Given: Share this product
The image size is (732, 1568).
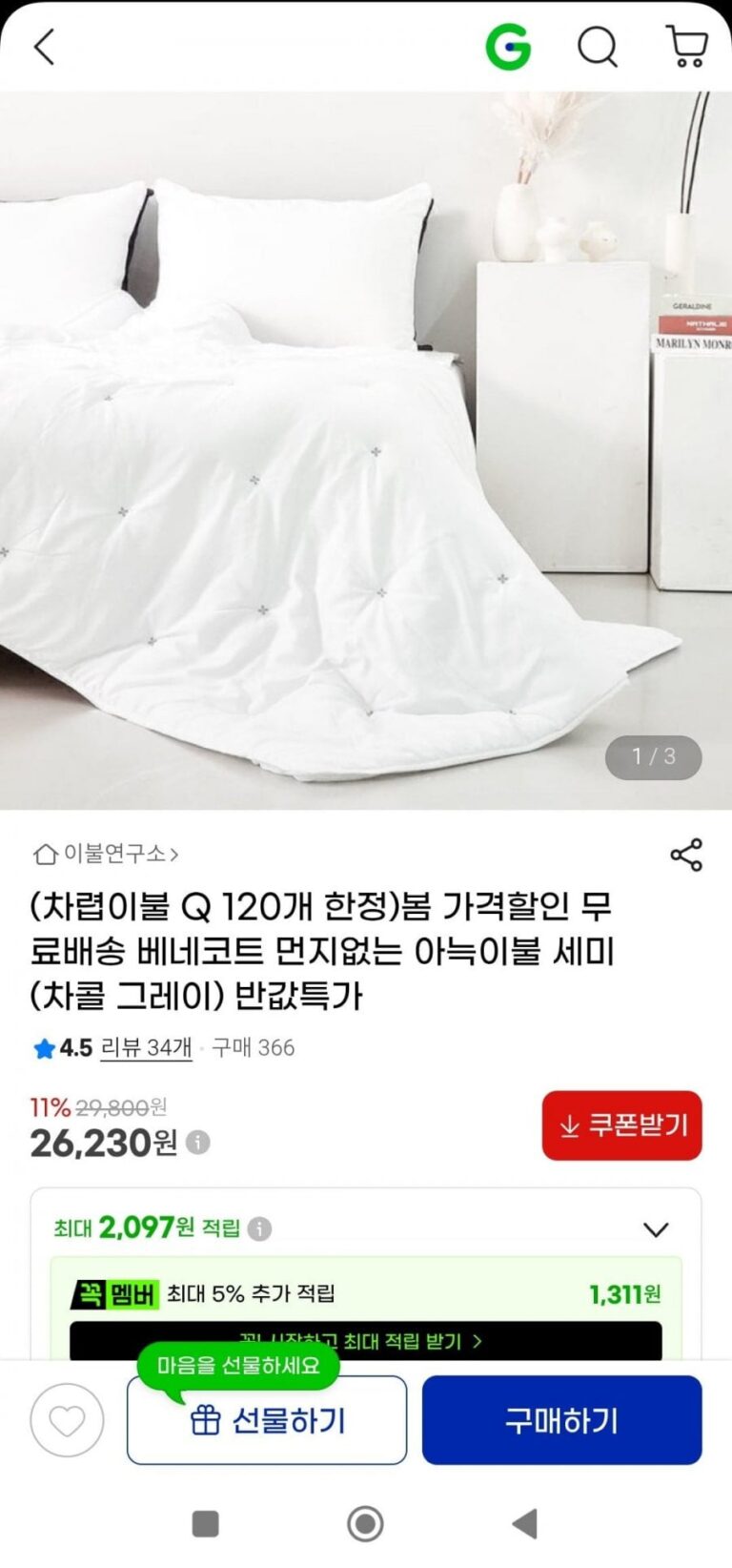Looking at the screenshot, I should 686,855.
